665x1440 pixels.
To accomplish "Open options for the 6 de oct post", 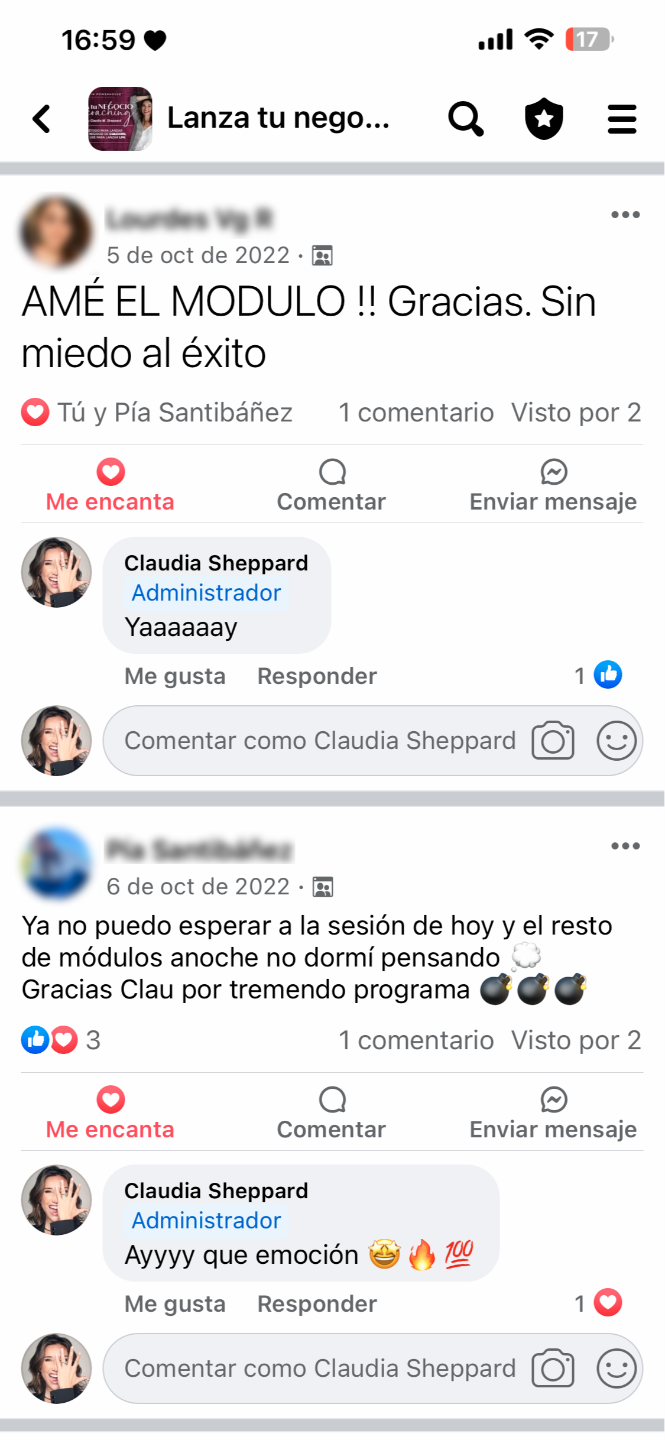I will [625, 847].
